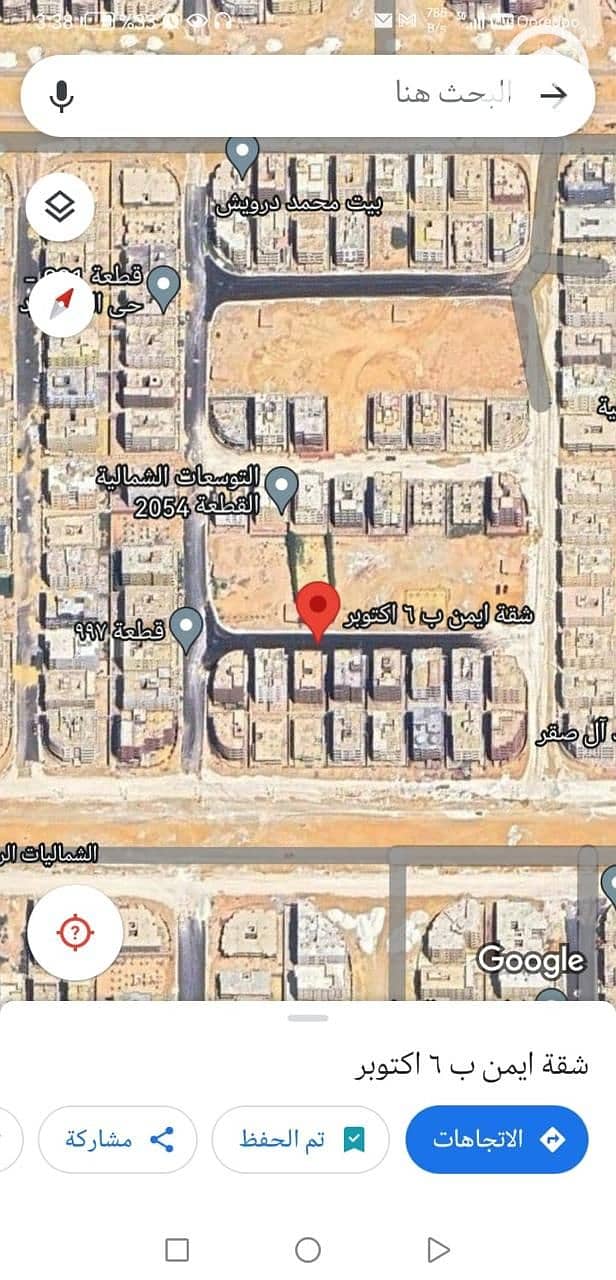Open the بيت محمد درويش map pin
This screenshot has height=1280, width=616.
(x=242, y=157)
